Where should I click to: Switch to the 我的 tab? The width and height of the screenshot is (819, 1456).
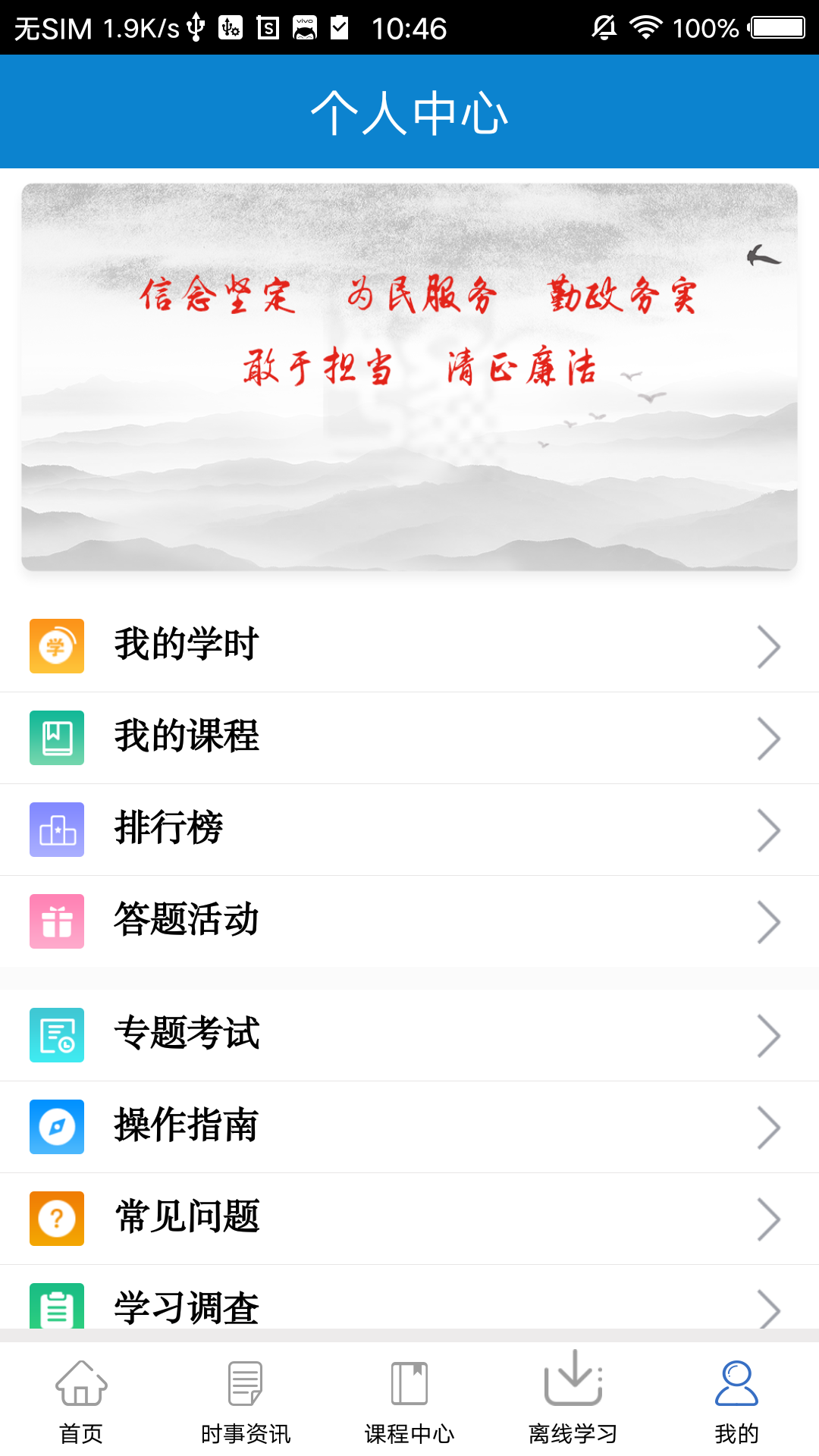pos(736,1407)
